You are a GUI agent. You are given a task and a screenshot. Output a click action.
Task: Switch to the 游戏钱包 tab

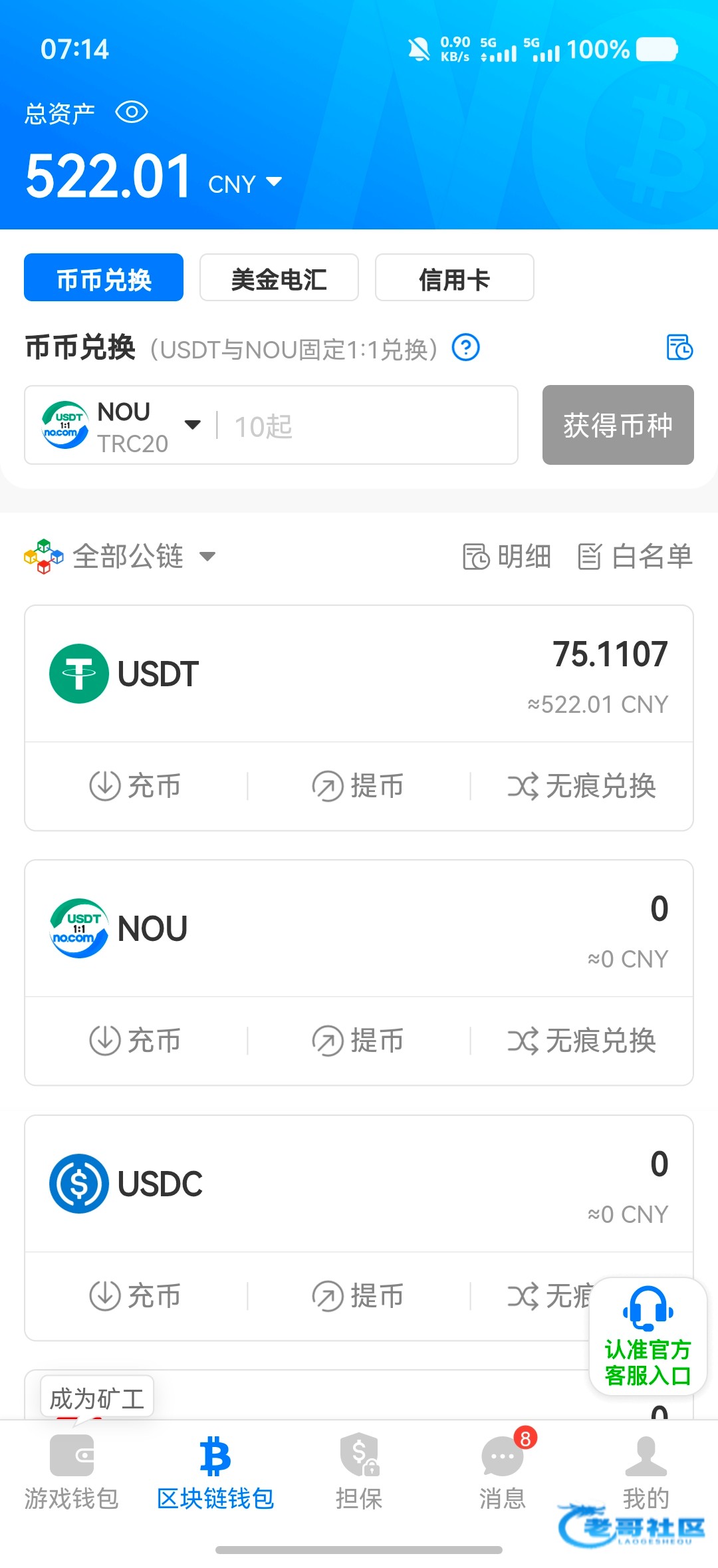click(71, 1472)
